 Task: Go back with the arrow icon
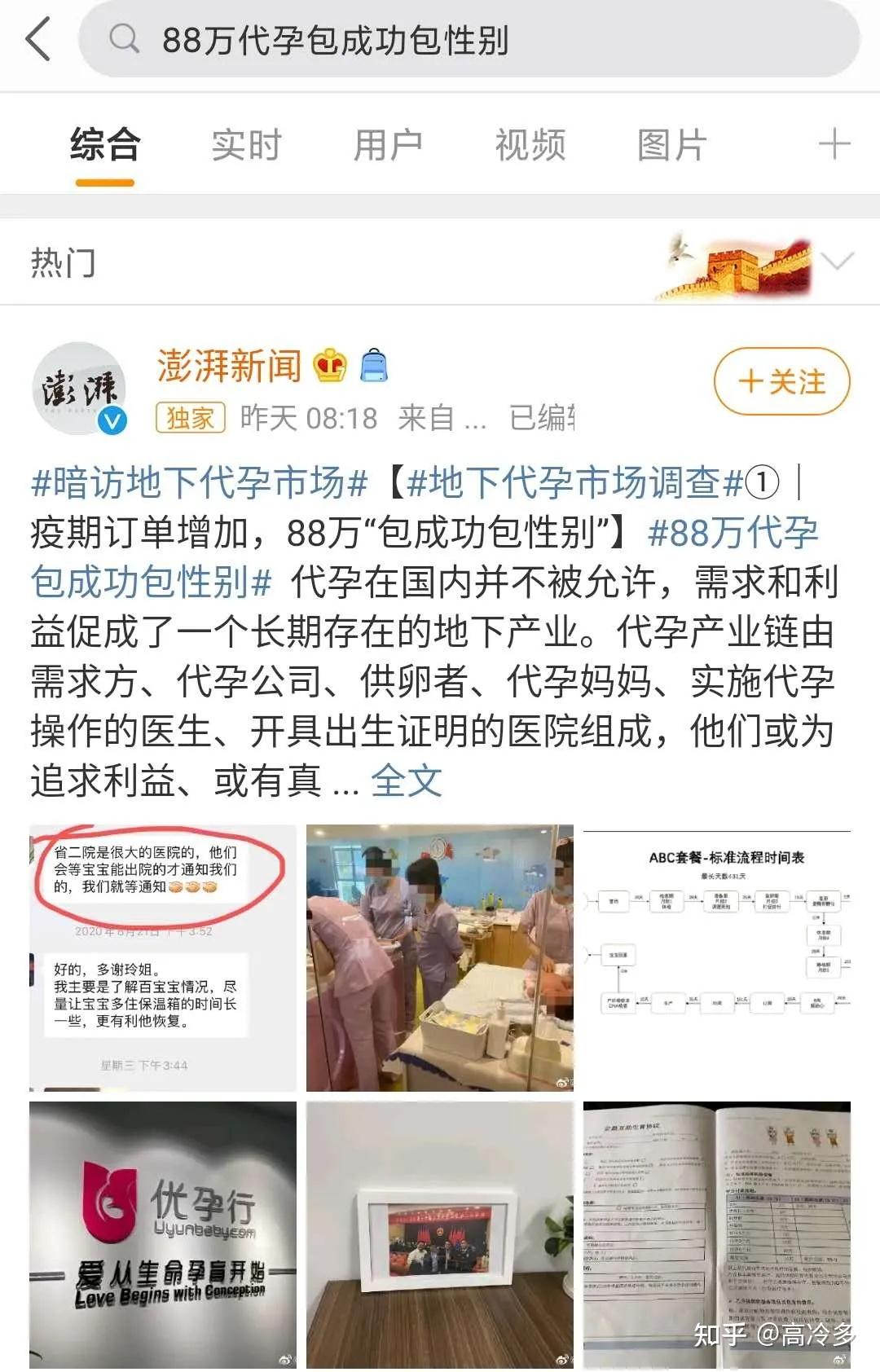click(38, 39)
